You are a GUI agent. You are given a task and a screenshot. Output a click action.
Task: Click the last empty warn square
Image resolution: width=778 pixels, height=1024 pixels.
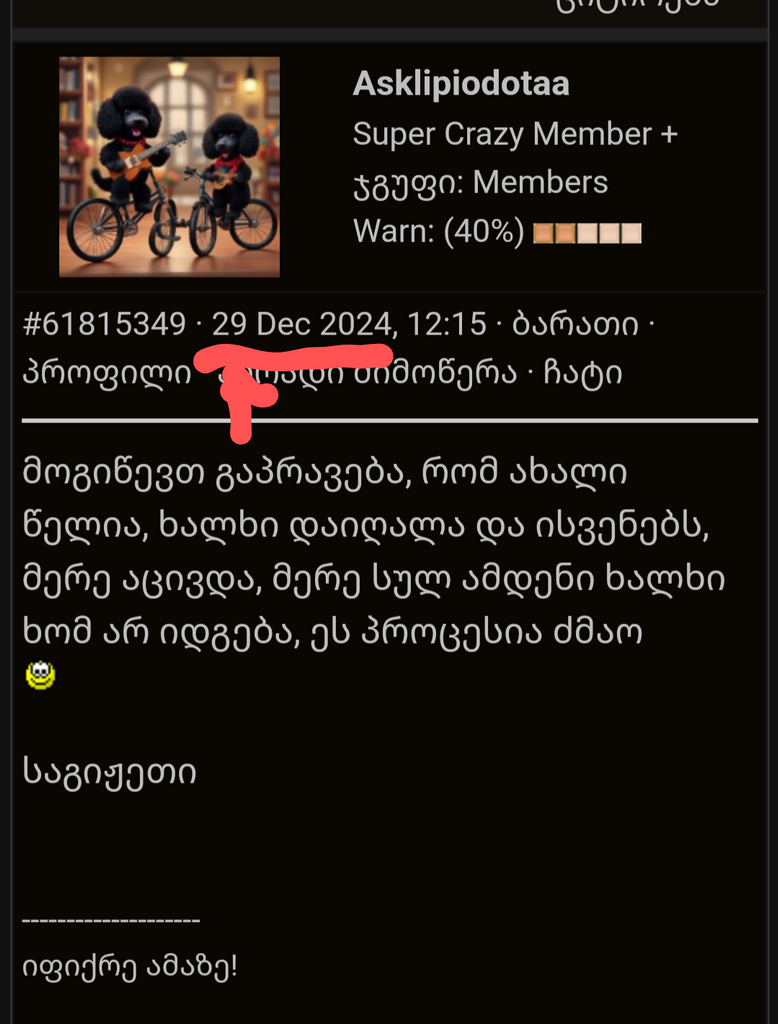pyautogui.click(x=633, y=232)
